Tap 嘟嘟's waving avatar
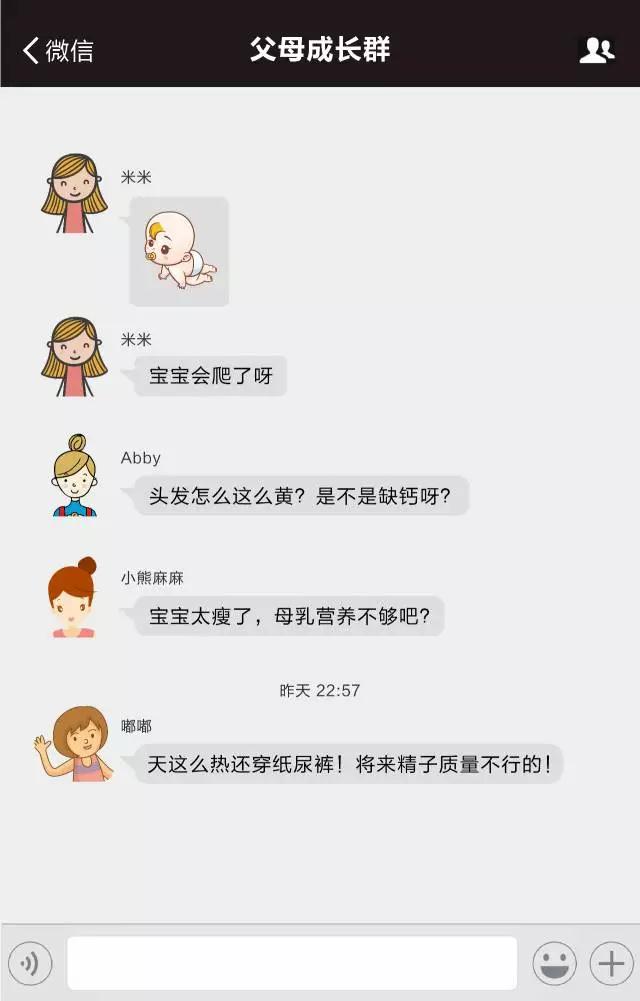 (74, 744)
